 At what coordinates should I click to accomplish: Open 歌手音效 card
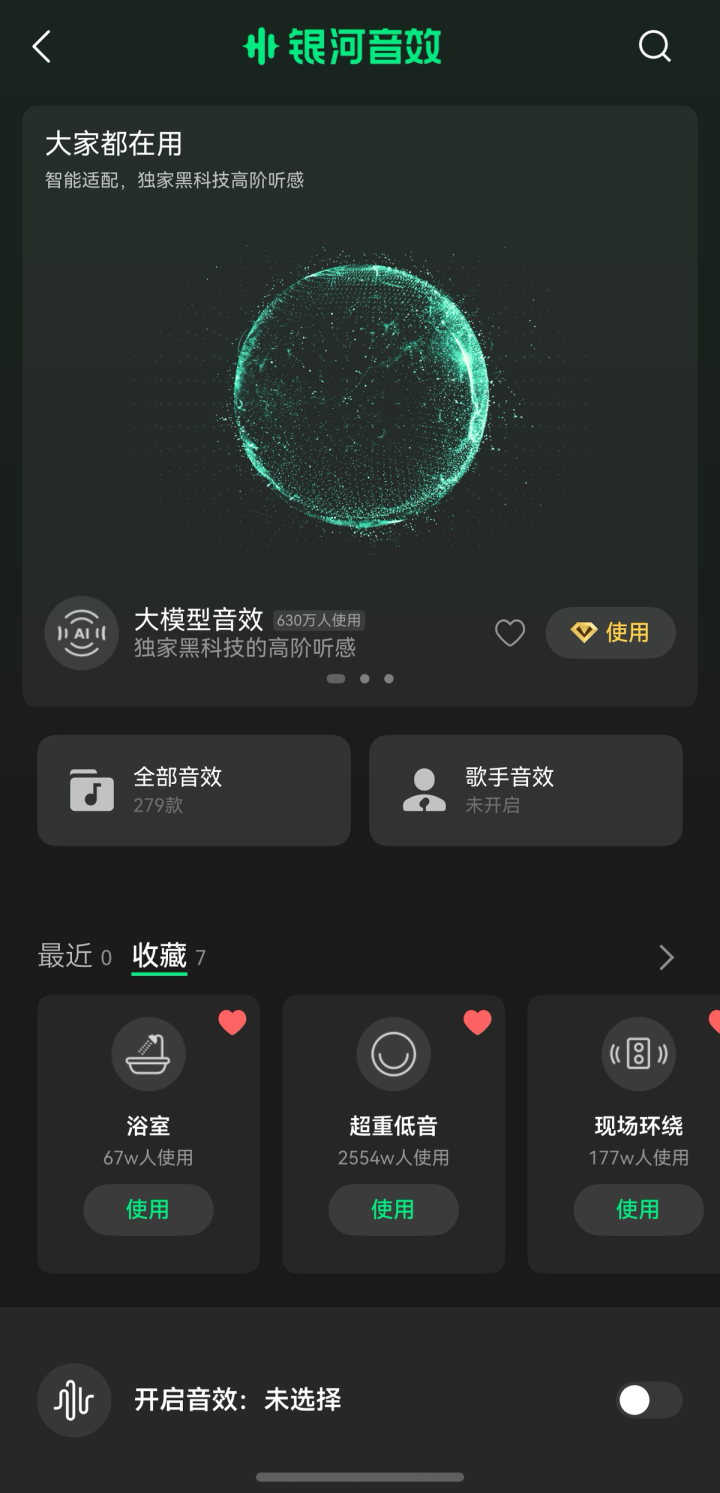click(526, 790)
